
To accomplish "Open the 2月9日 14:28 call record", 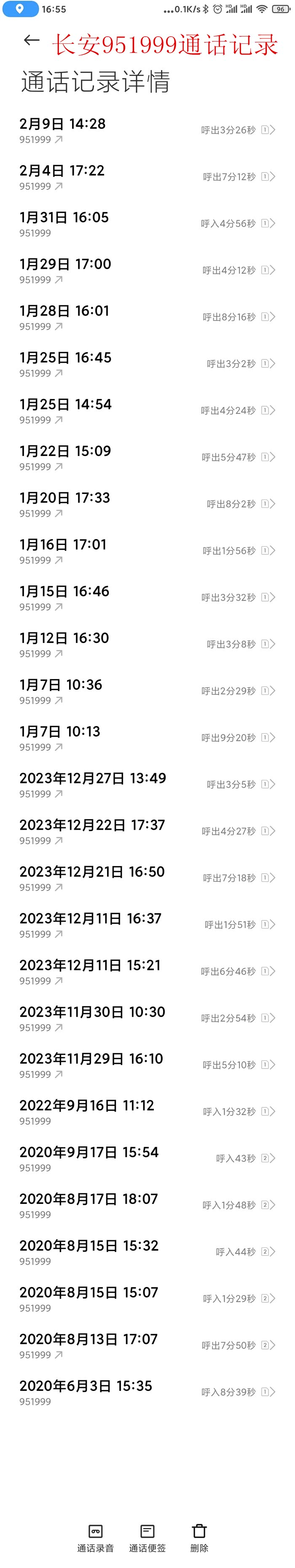I will pos(147,130).
